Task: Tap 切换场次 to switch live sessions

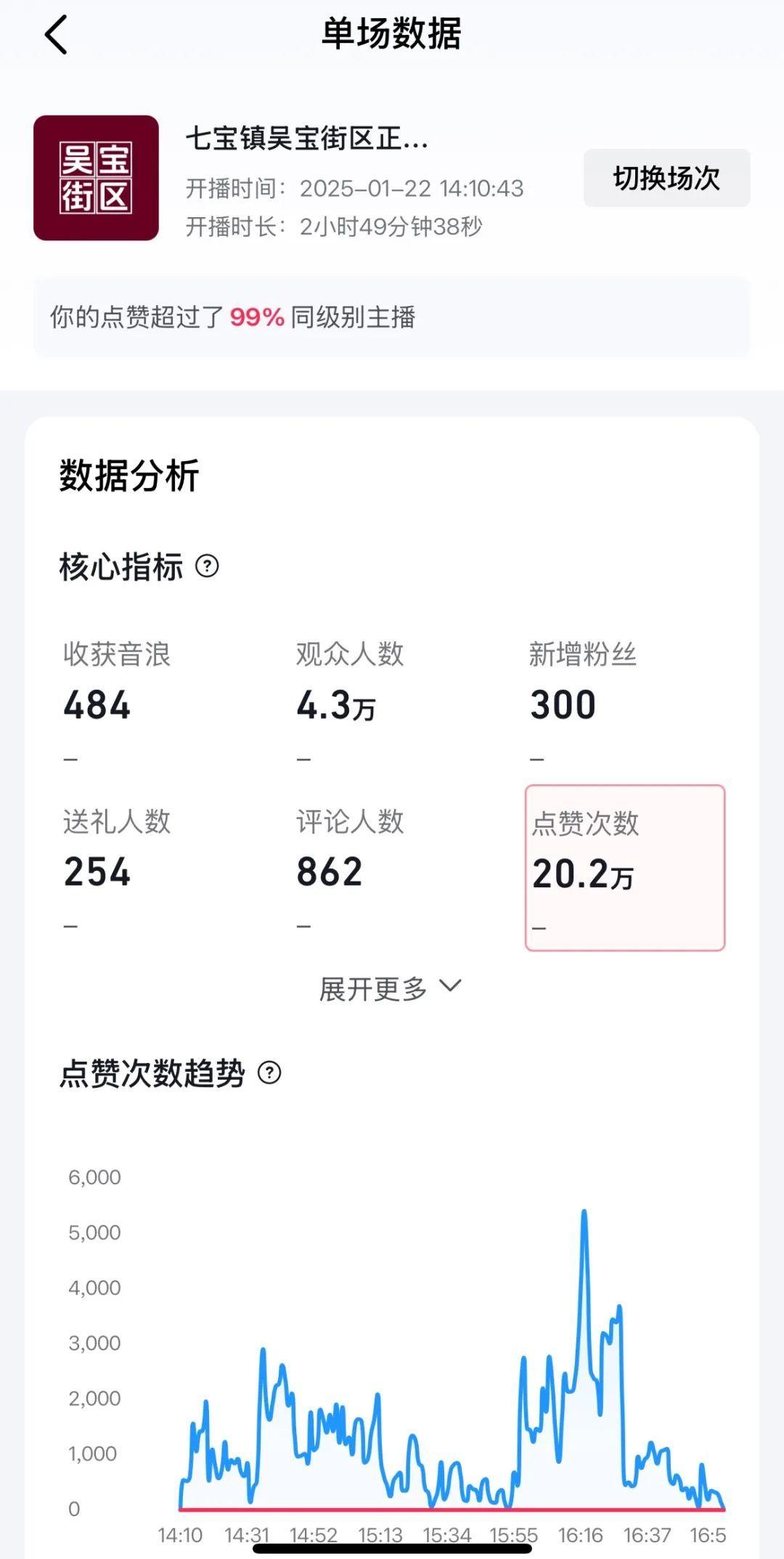Action: pos(666,178)
